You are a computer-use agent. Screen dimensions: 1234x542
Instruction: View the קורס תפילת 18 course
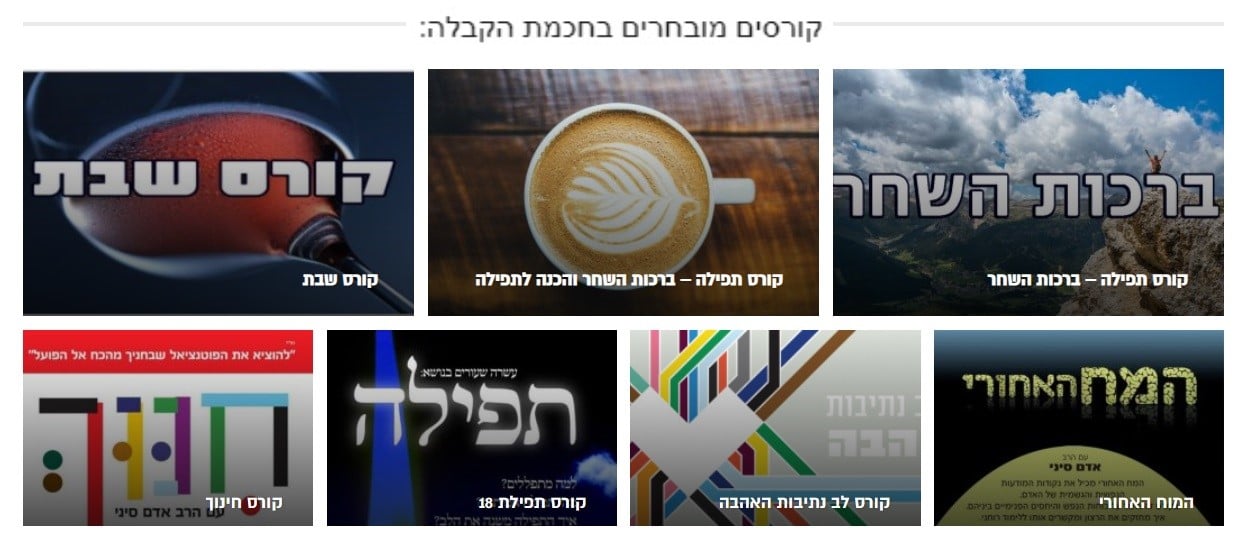pyautogui.click(x=472, y=428)
